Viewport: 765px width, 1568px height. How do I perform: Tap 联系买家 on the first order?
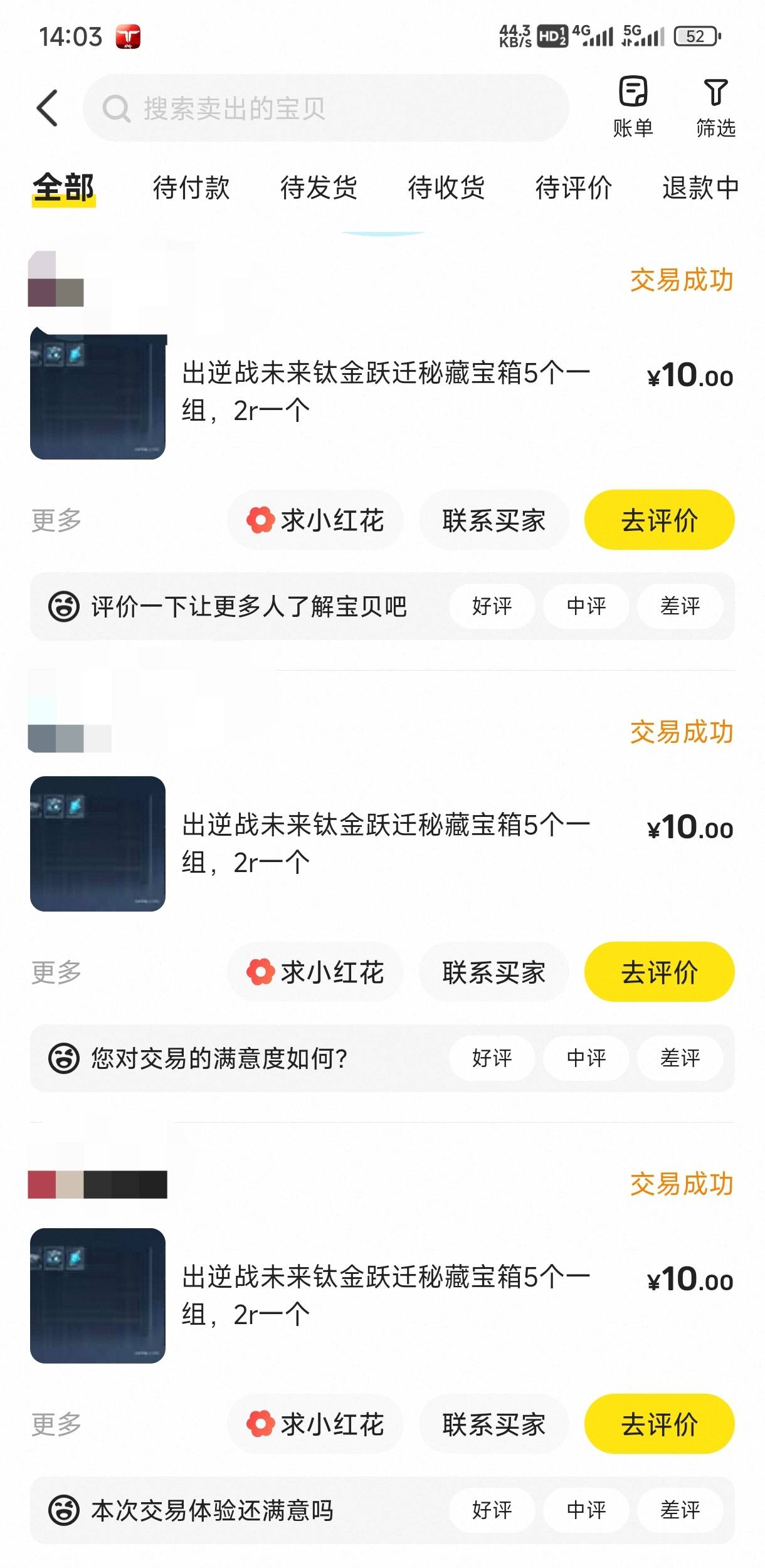click(493, 520)
